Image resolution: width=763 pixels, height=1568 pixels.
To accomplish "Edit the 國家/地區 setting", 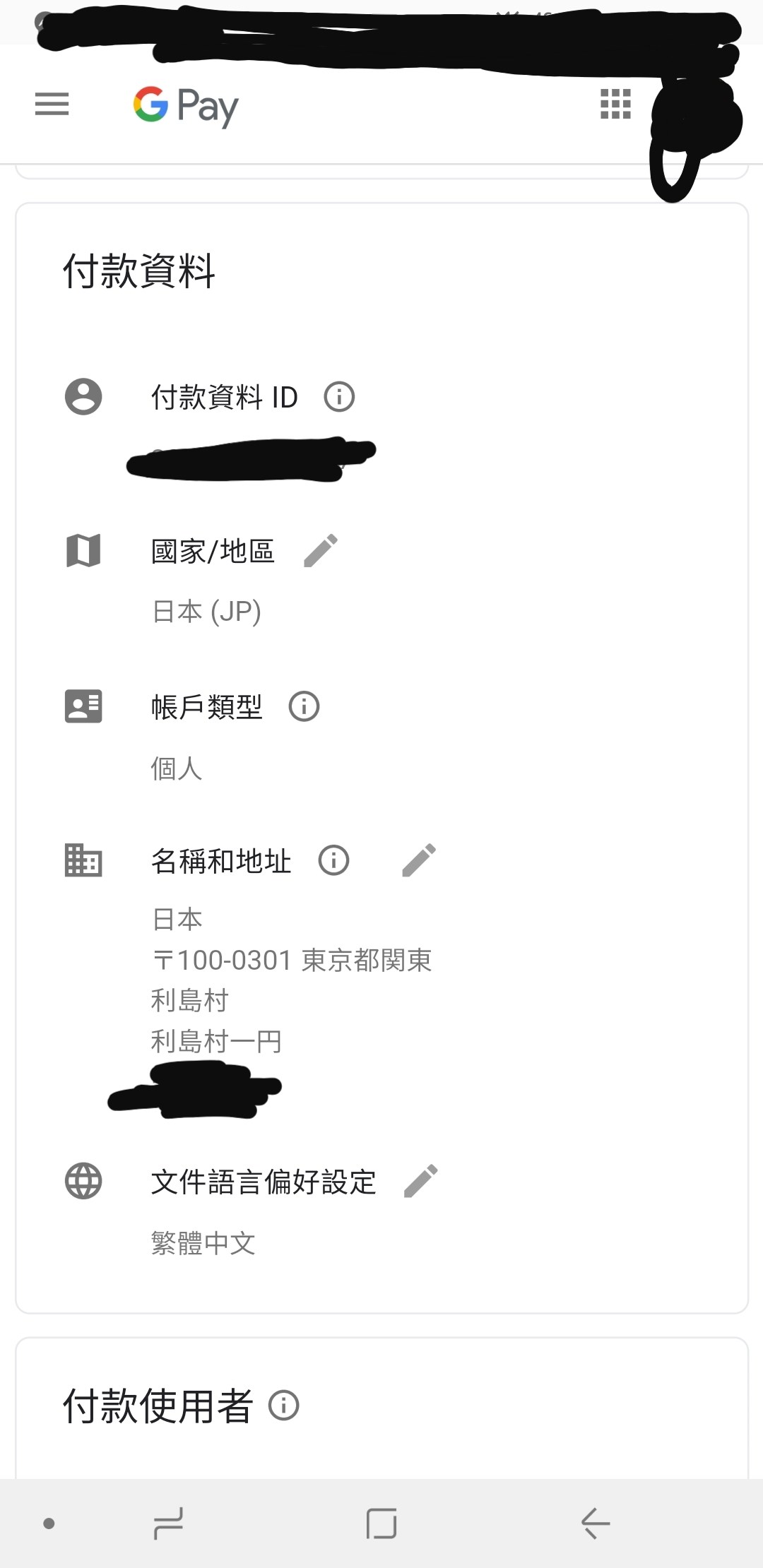I will coord(321,551).
